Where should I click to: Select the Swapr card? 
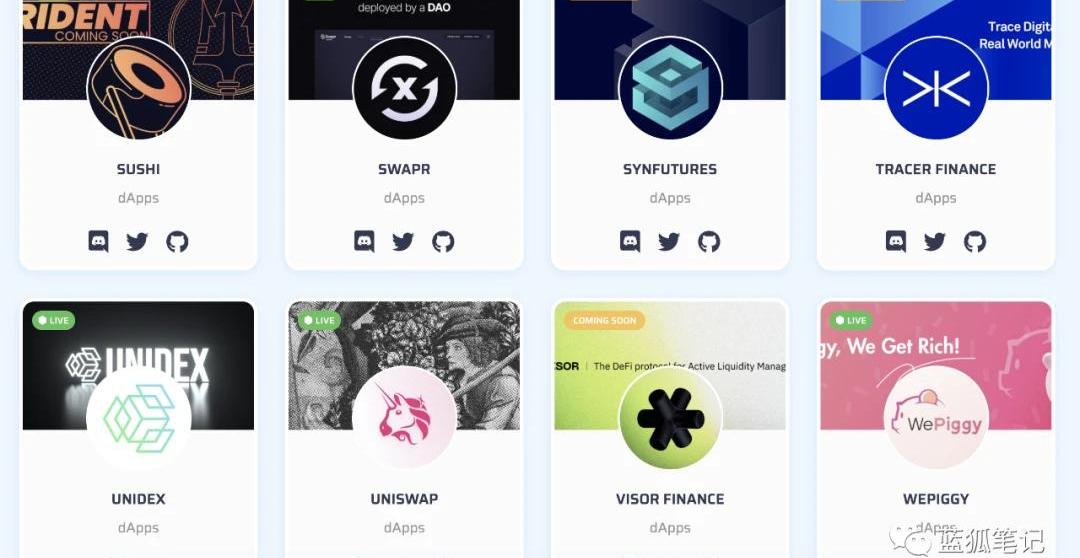[x=404, y=170]
